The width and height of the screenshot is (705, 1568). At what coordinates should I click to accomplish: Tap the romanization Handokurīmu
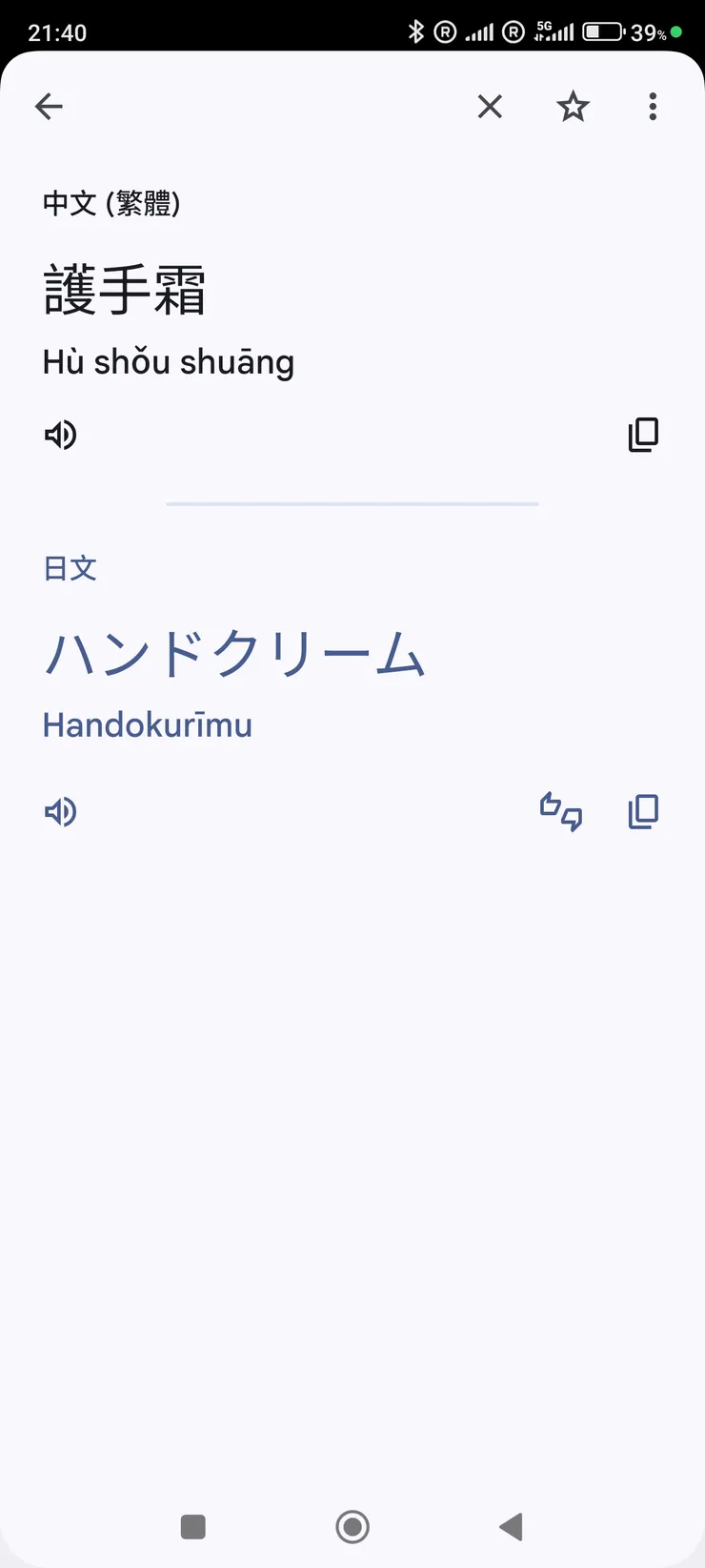point(147,724)
